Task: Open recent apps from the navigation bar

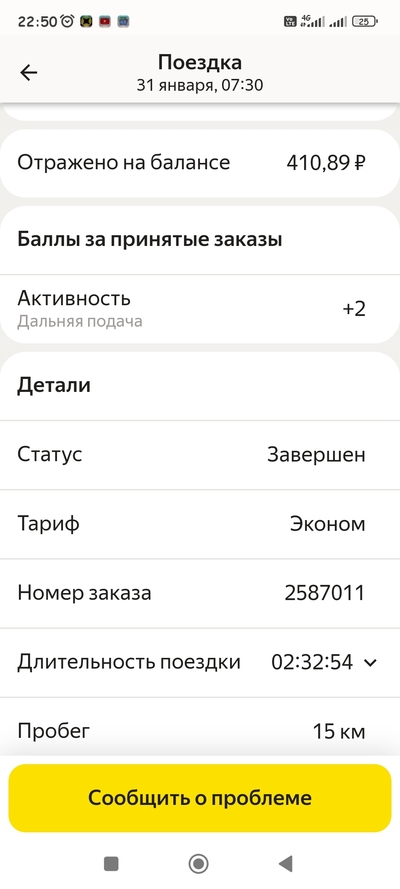Action: [111, 863]
